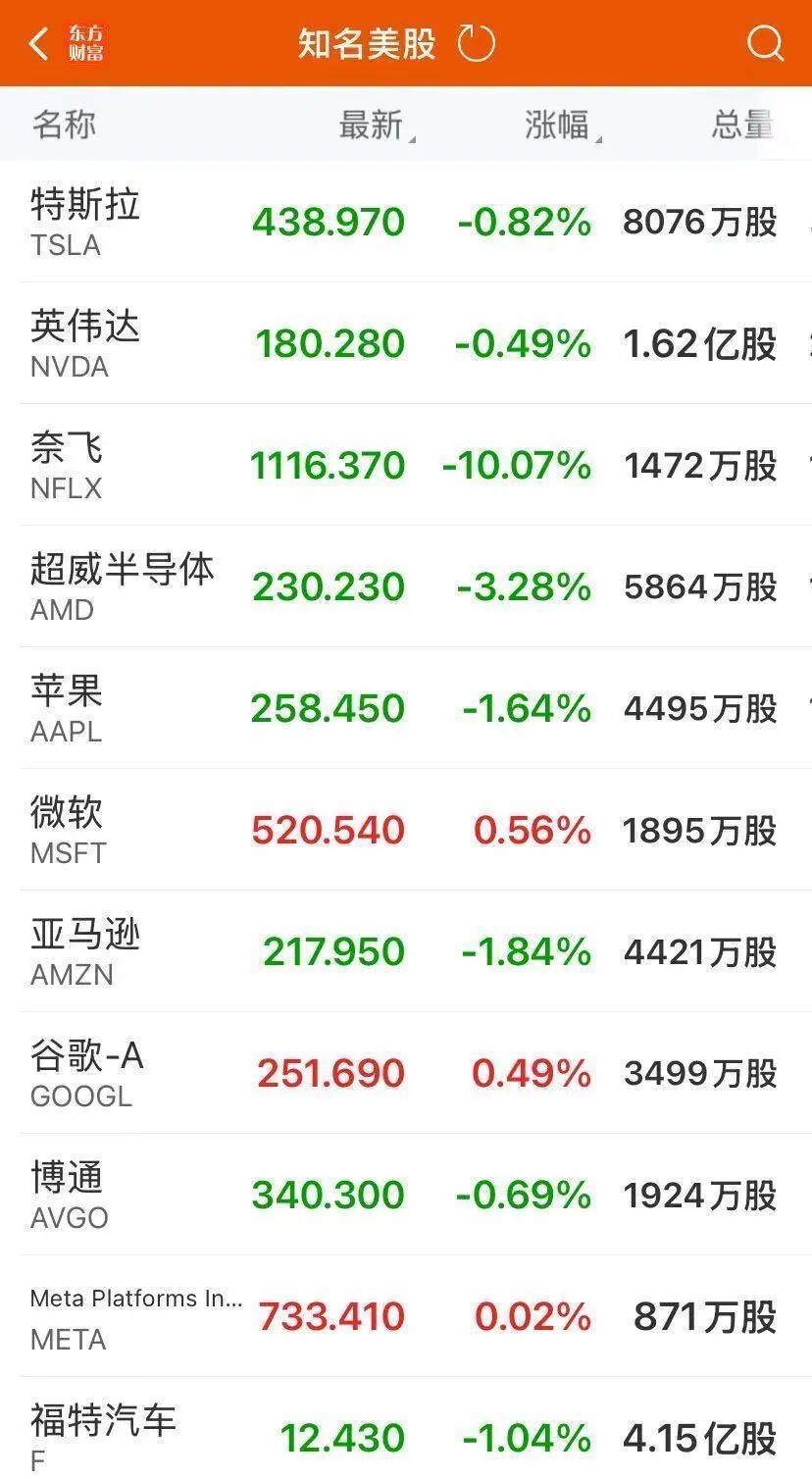Sort the list by 总量 volume

click(x=742, y=126)
